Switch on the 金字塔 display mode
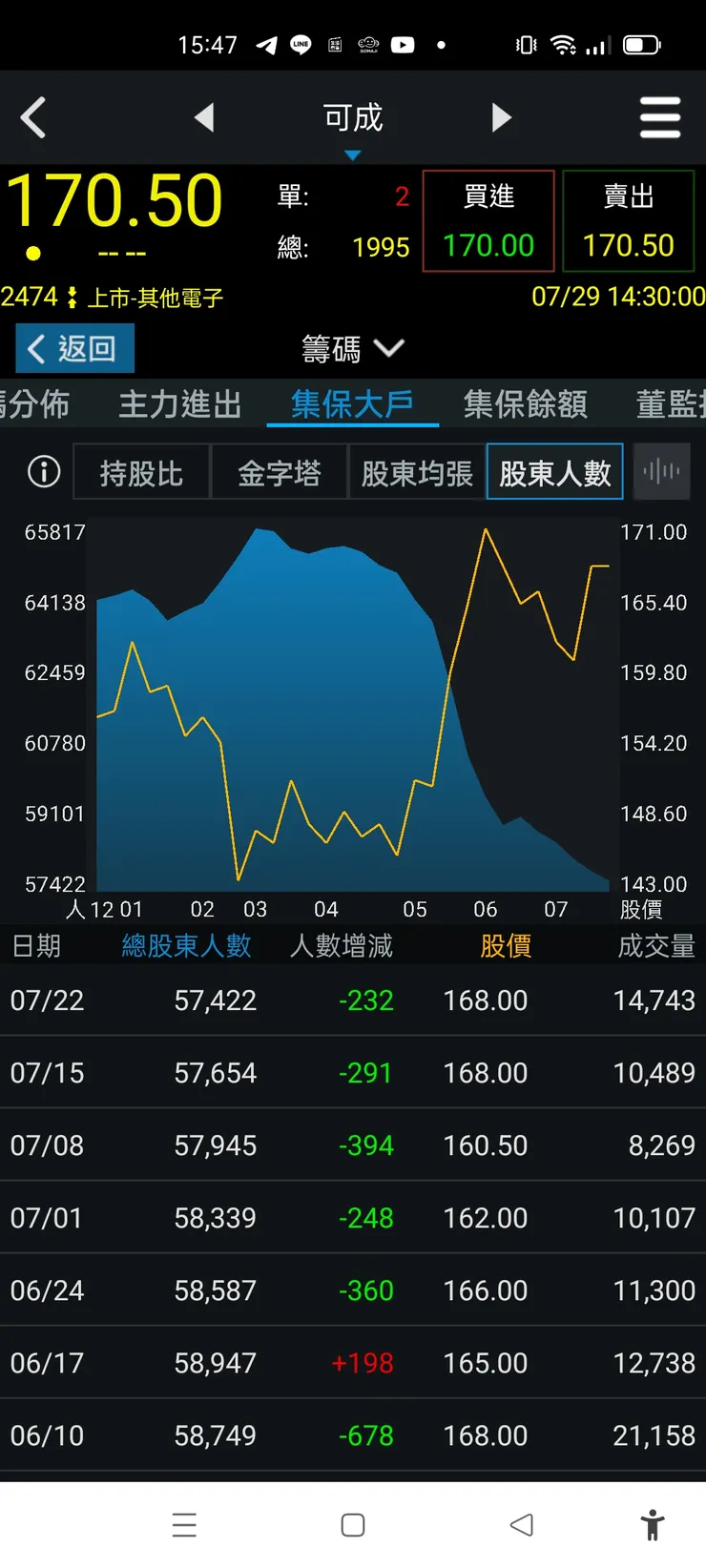706x1568 pixels. [x=279, y=471]
